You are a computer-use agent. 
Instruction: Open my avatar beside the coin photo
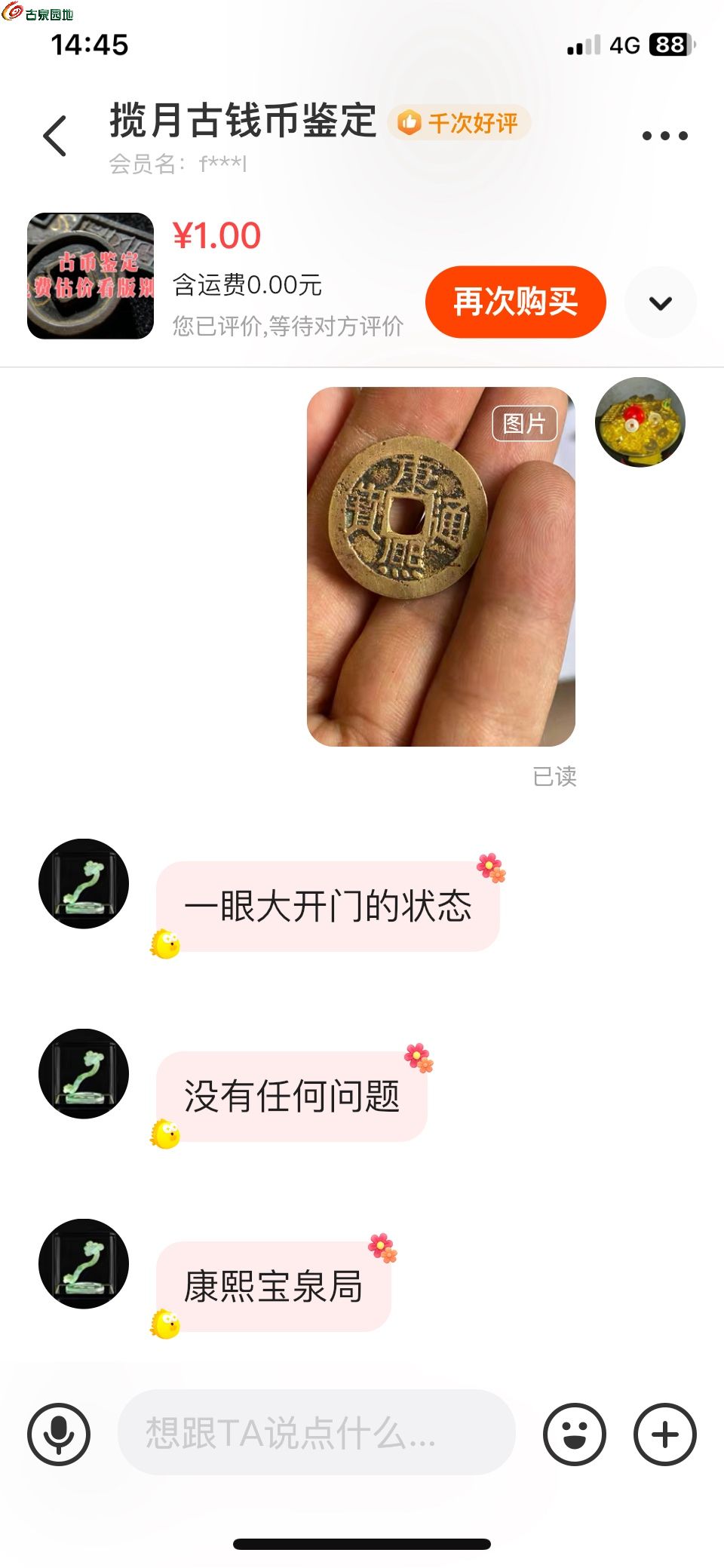[x=640, y=422]
